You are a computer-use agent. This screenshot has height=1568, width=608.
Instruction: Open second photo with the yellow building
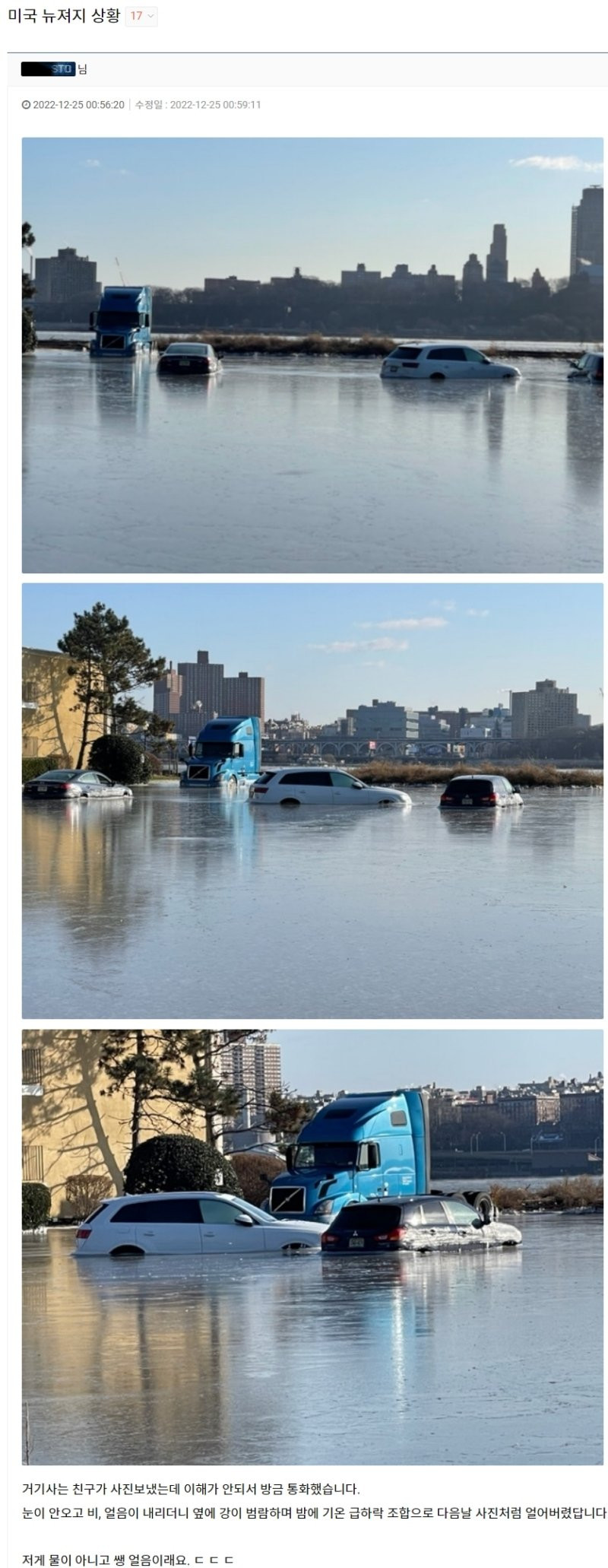(x=312, y=800)
